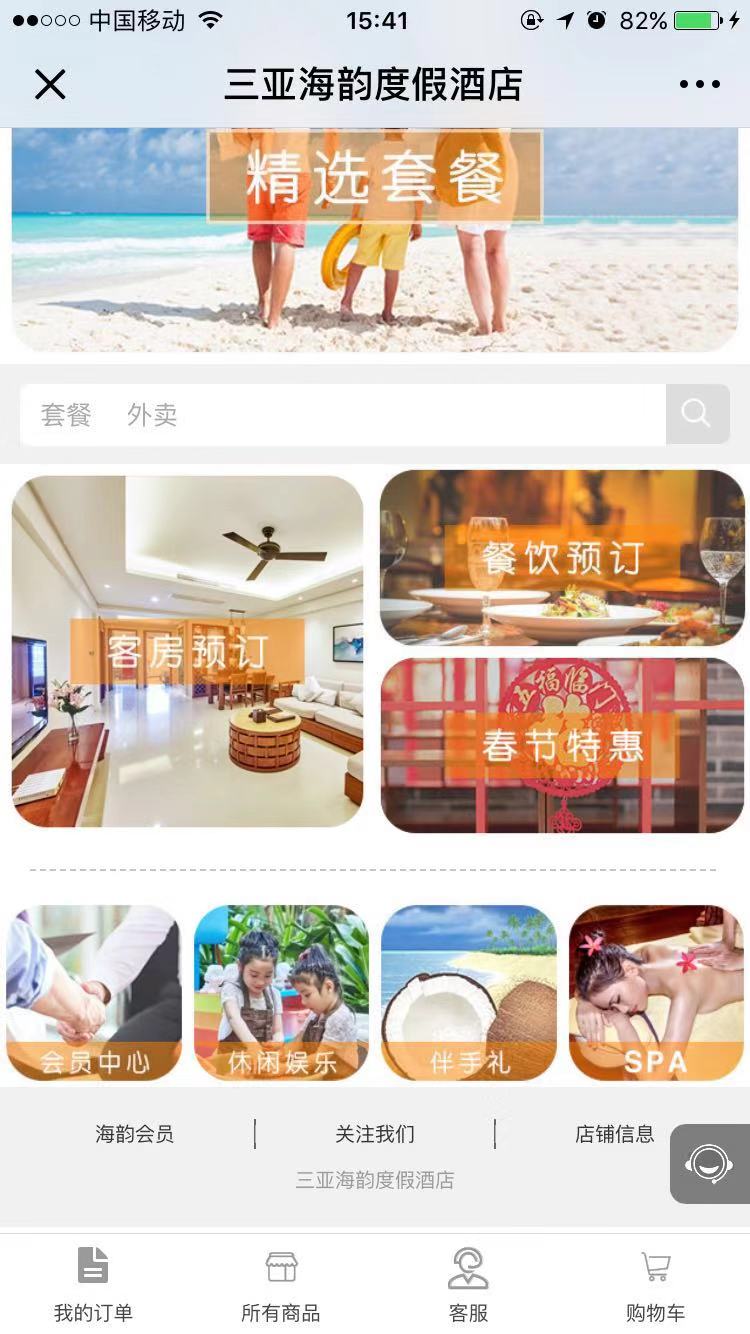Open the 休闲娱乐 leisure tile
This screenshot has height=1334, width=750.
(x=281, y=992)
